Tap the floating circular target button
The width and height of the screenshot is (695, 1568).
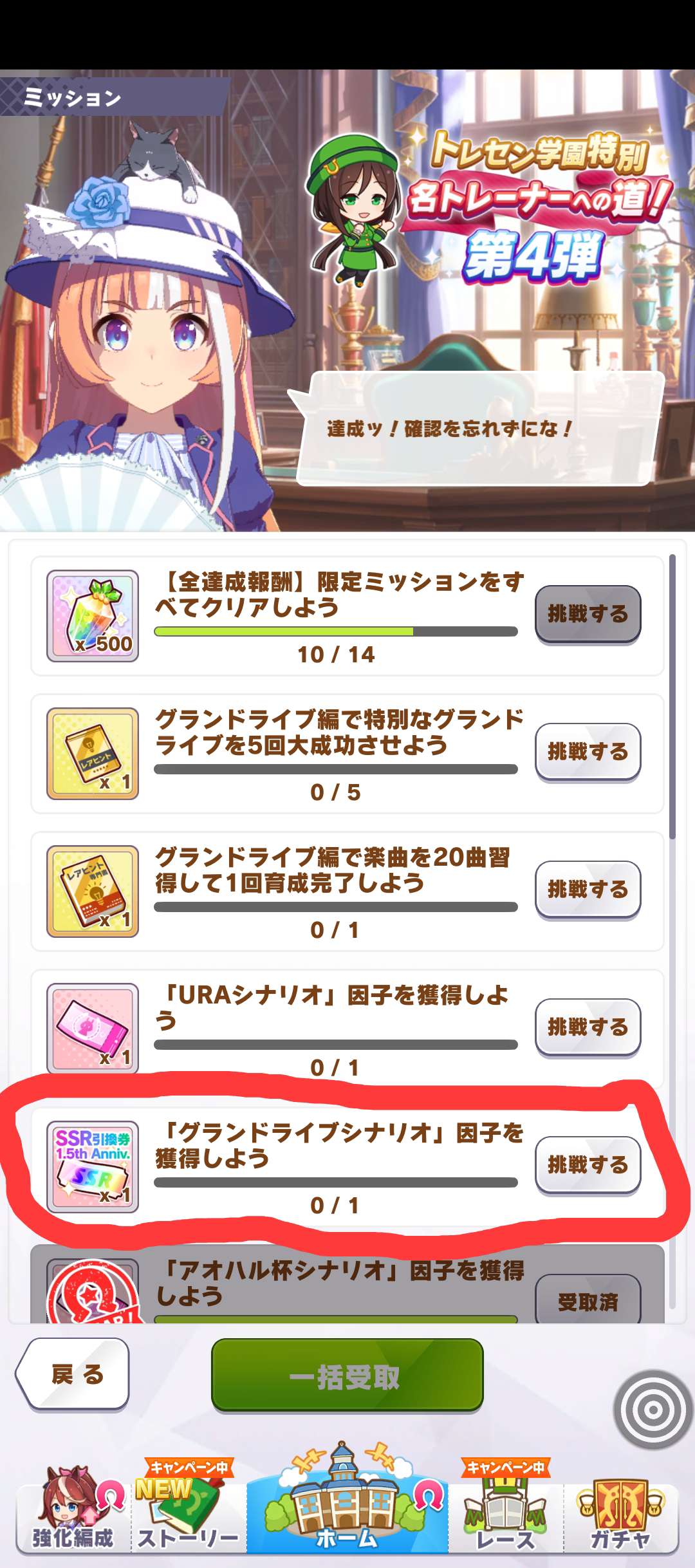pos(653,1410)
